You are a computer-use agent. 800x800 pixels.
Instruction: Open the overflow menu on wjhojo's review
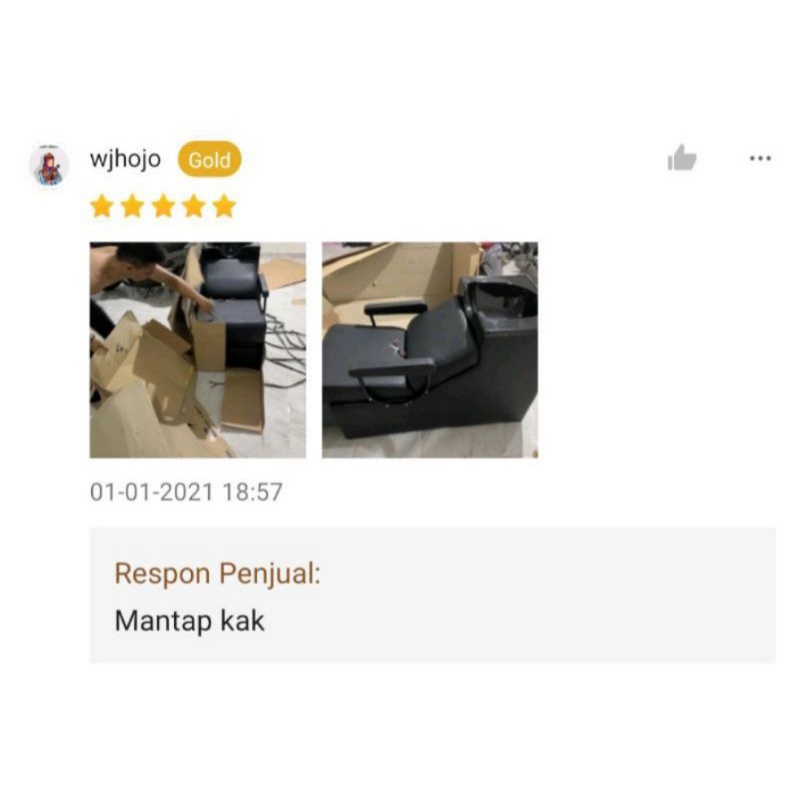pos(760,158)
